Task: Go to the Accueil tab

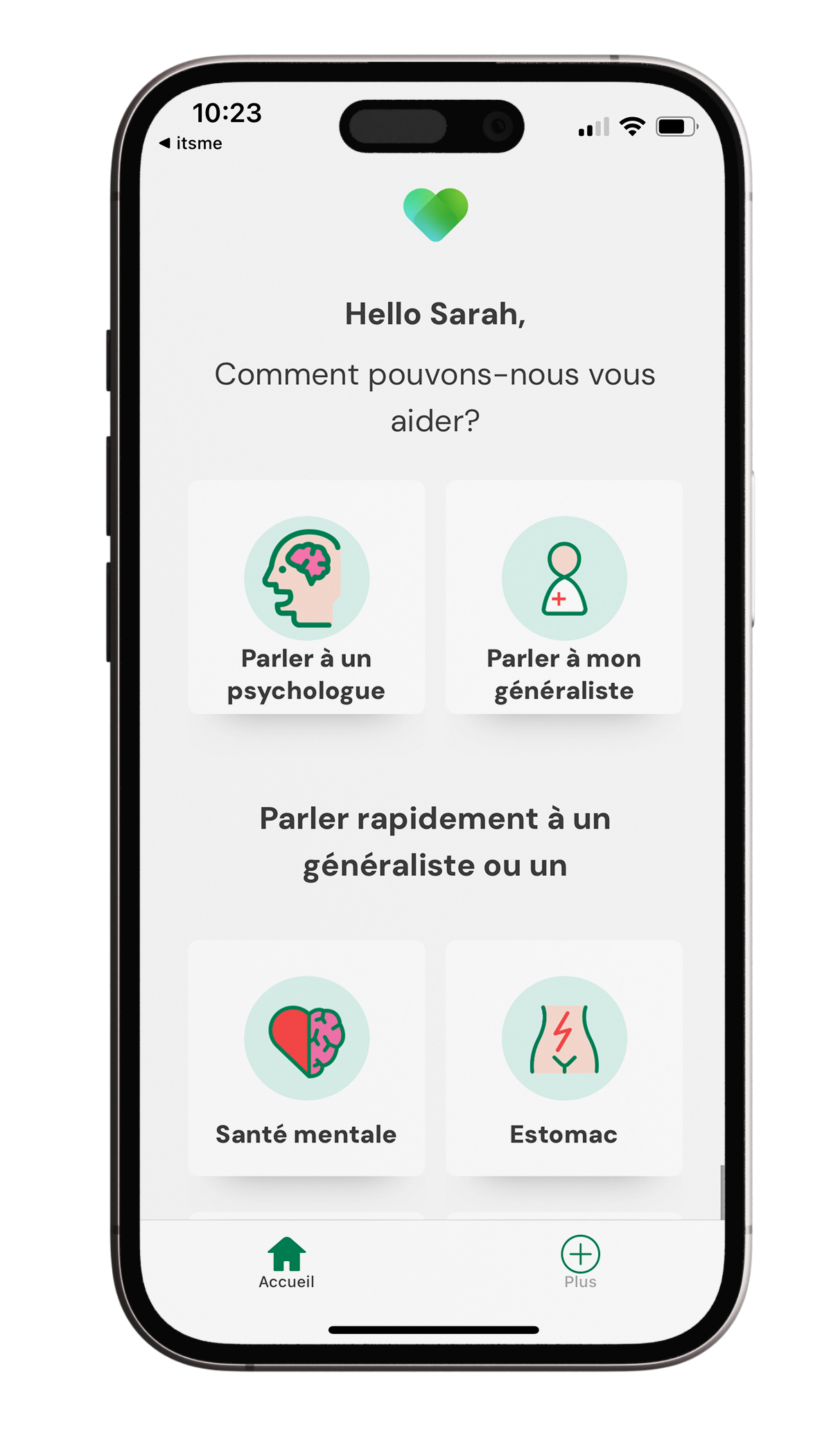Action: pyautogui.click(x=286, y=1263)
